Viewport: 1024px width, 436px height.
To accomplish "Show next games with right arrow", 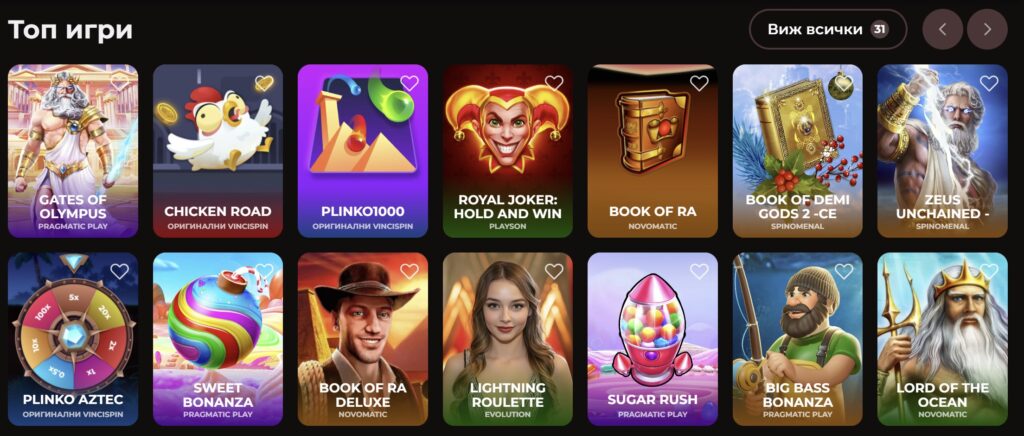I will point(987,29).
